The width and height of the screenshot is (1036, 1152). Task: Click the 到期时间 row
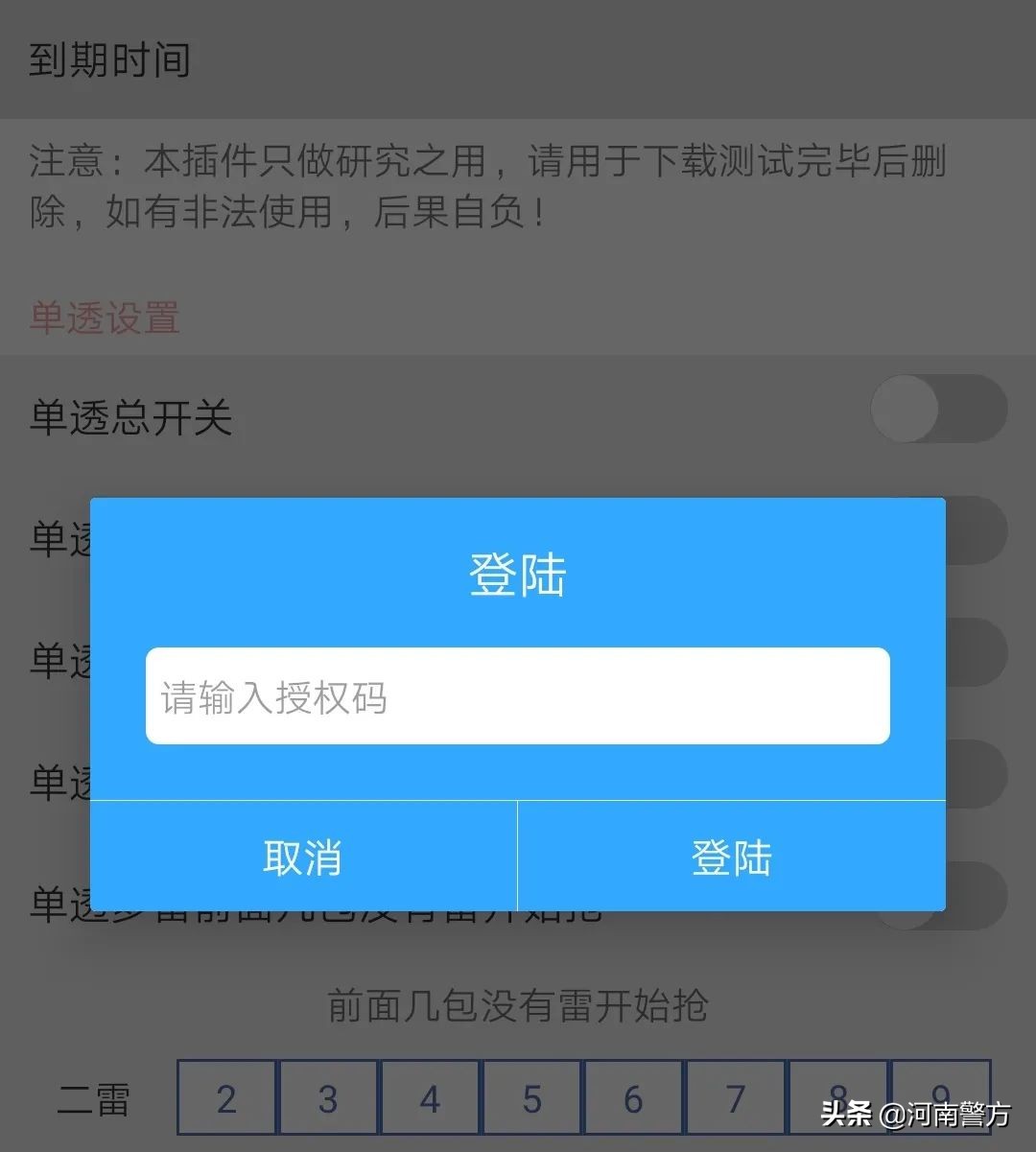(x=110, y=59)
